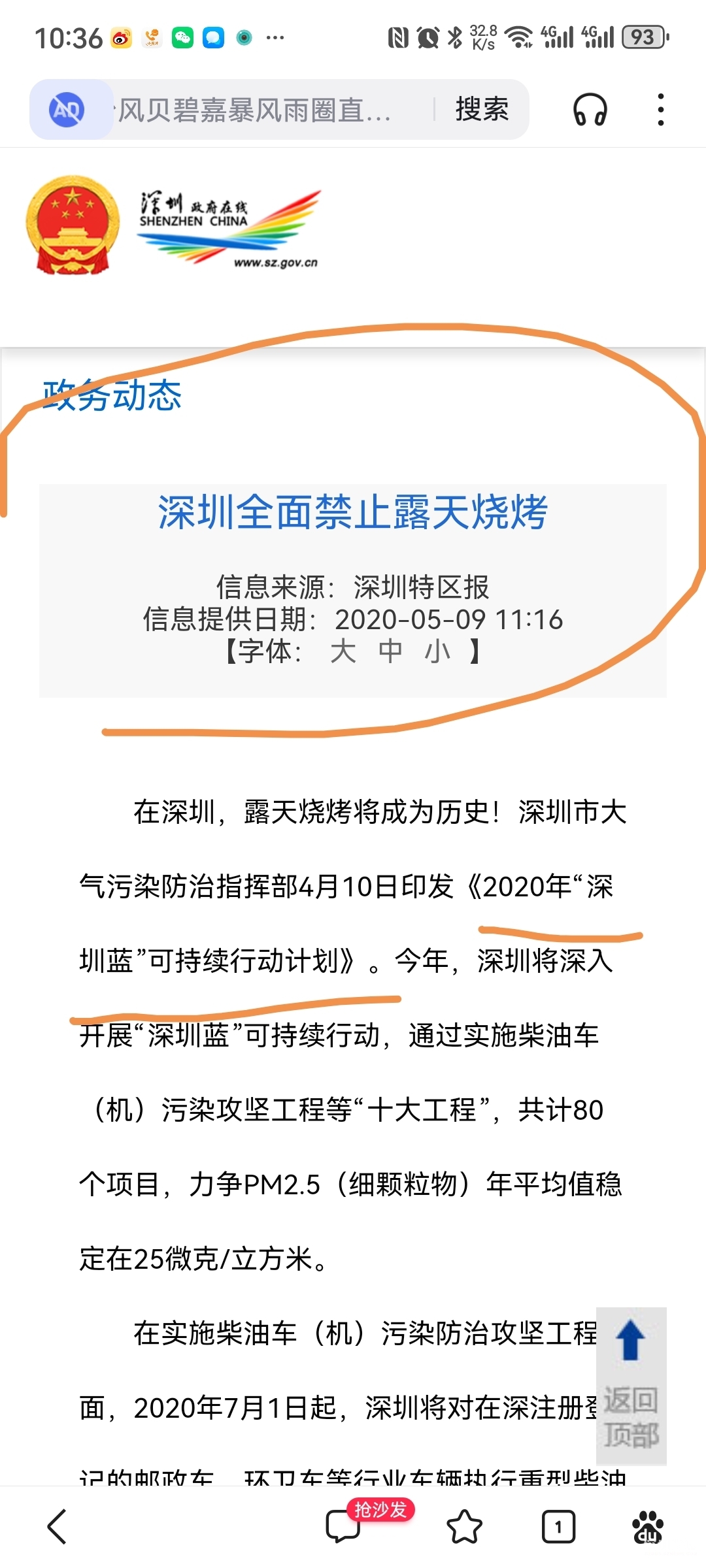Open the address bar with the 风贝碧嘉 text
The image size is (706, 1568).
pos(265,110)
